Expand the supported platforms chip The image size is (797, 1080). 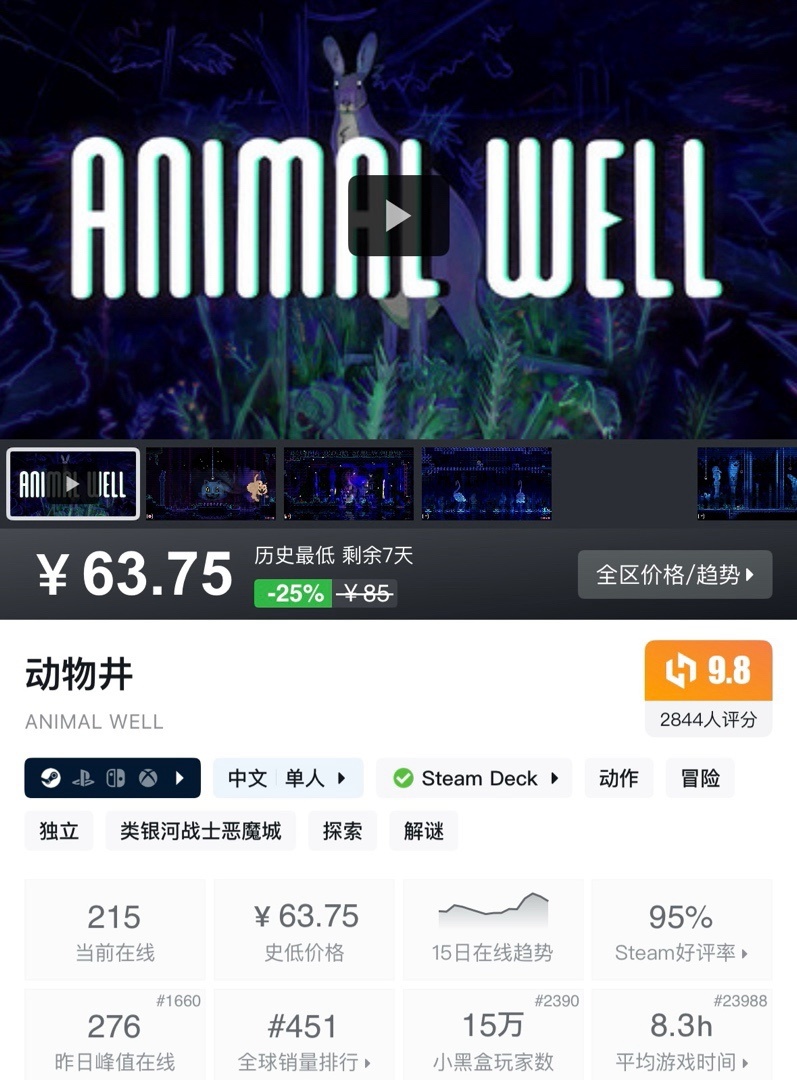point(112,778)
